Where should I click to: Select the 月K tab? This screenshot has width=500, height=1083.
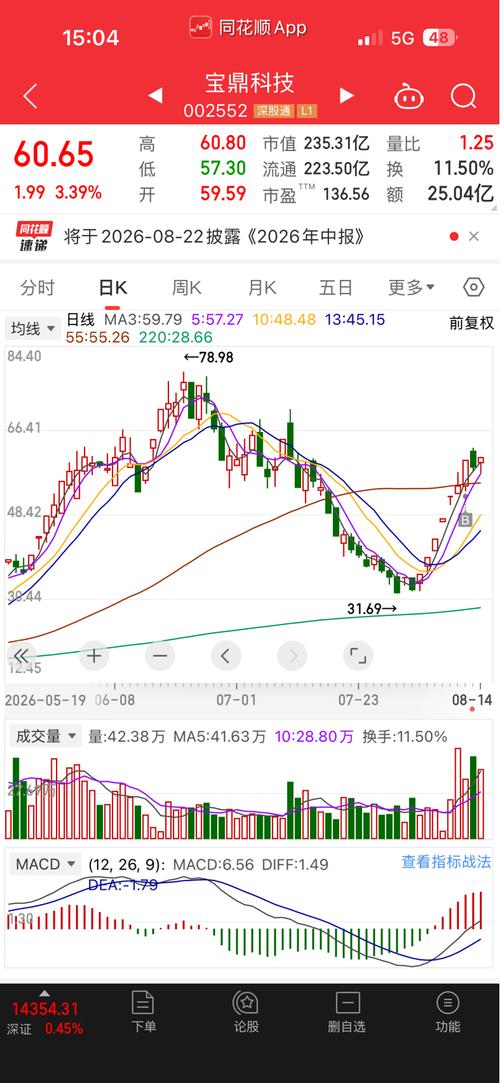[262, 287]
